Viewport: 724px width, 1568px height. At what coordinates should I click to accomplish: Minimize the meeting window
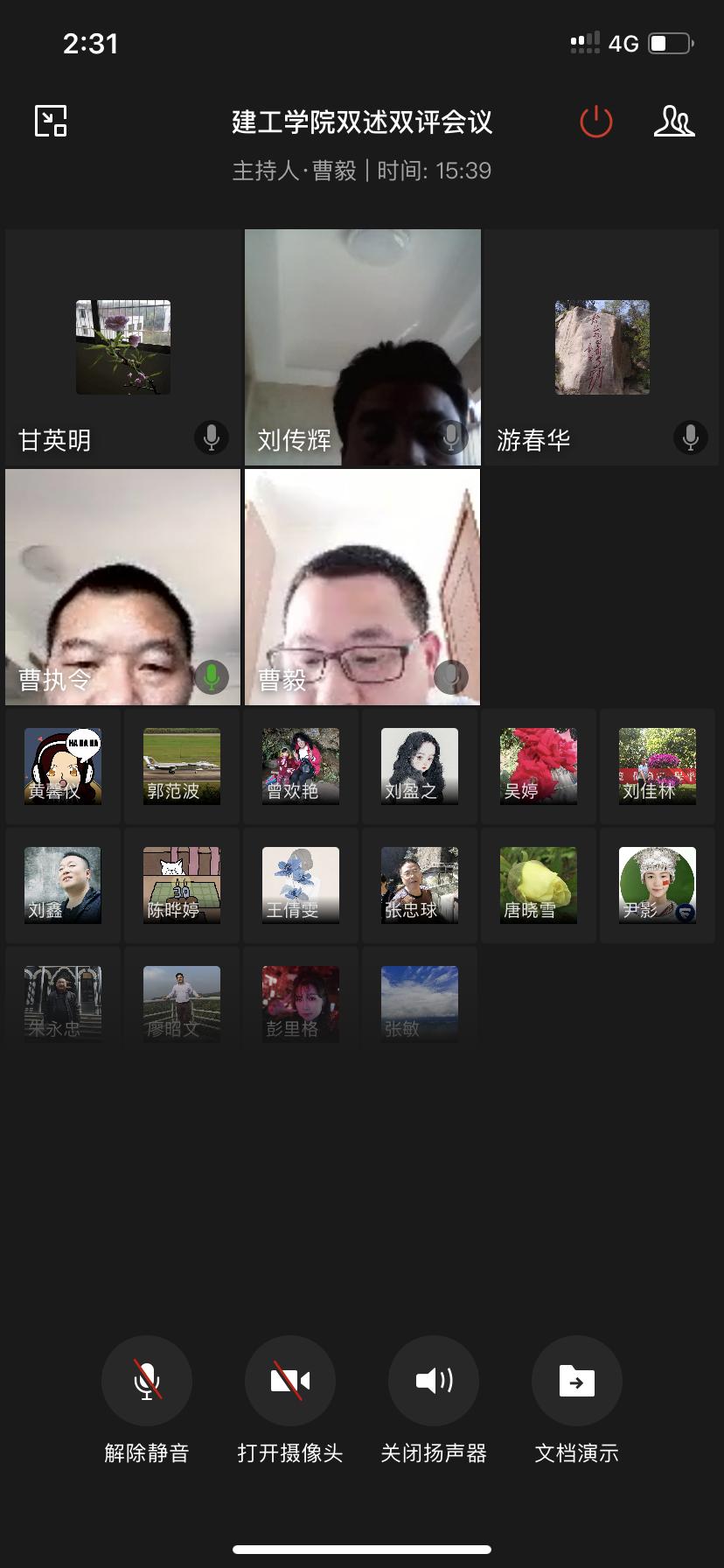pyautogui.click(x=51, y=121)
